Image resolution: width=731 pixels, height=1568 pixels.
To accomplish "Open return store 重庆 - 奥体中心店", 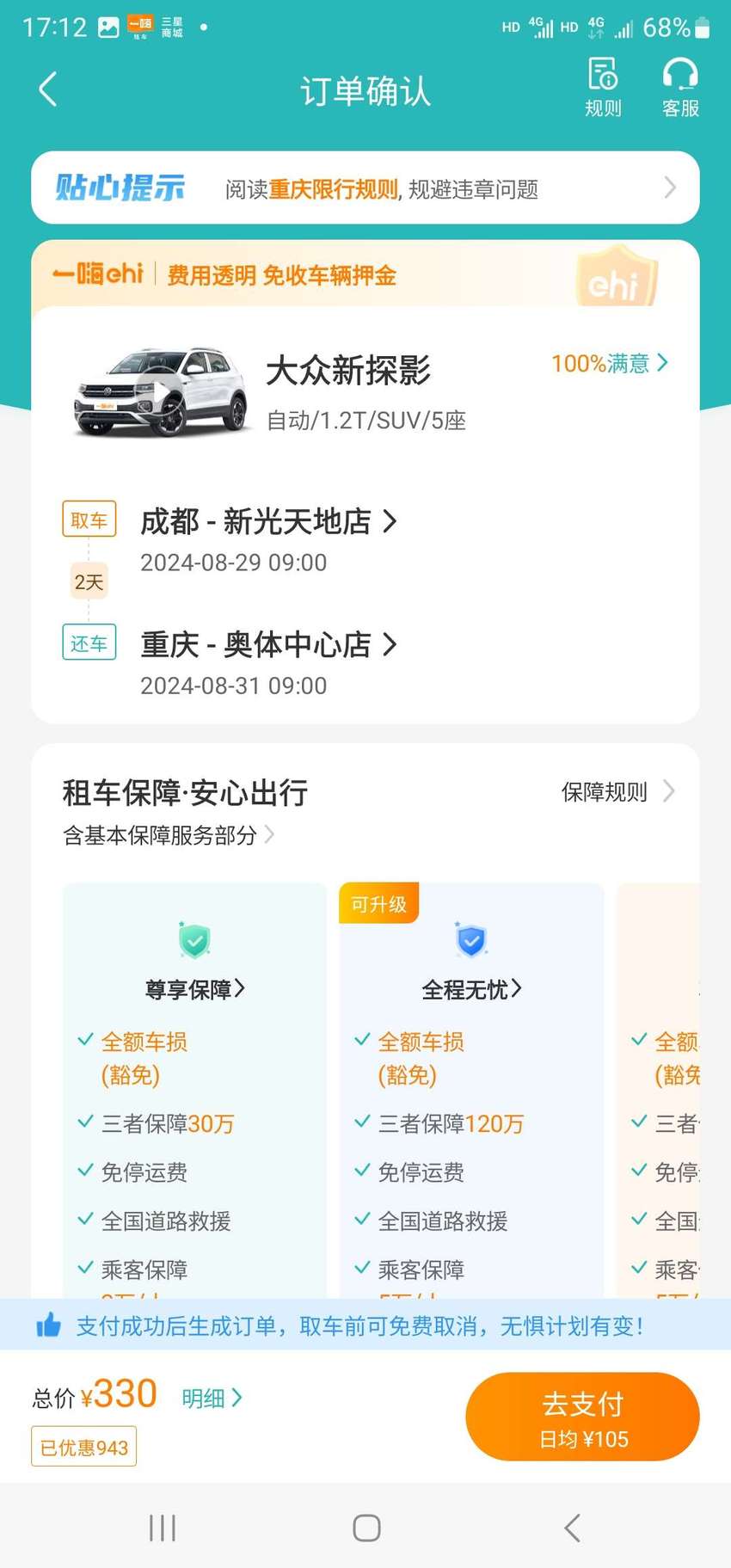I will click(x=268, y=644).
